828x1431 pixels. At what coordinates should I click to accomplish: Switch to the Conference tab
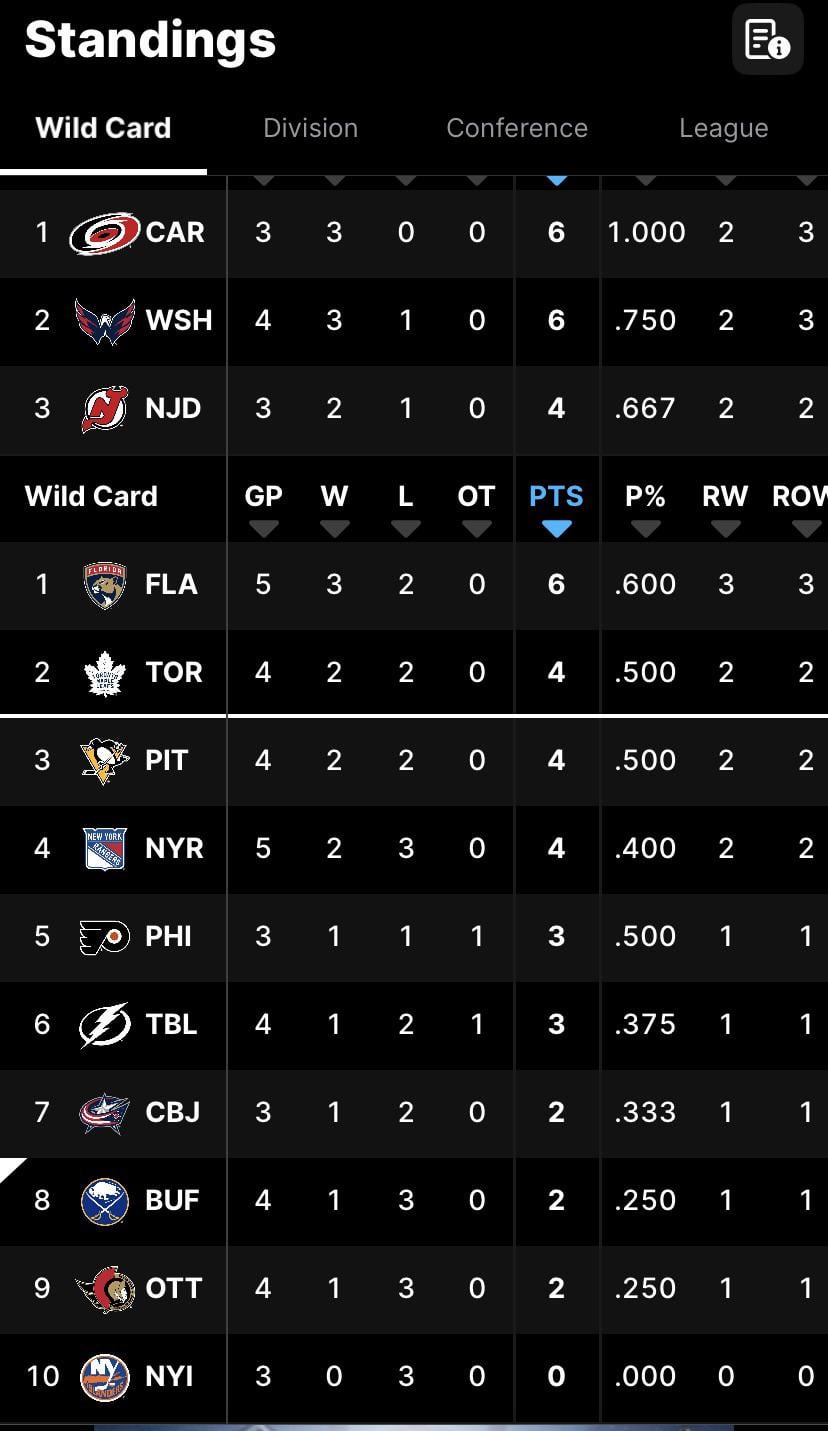[516, 128]
